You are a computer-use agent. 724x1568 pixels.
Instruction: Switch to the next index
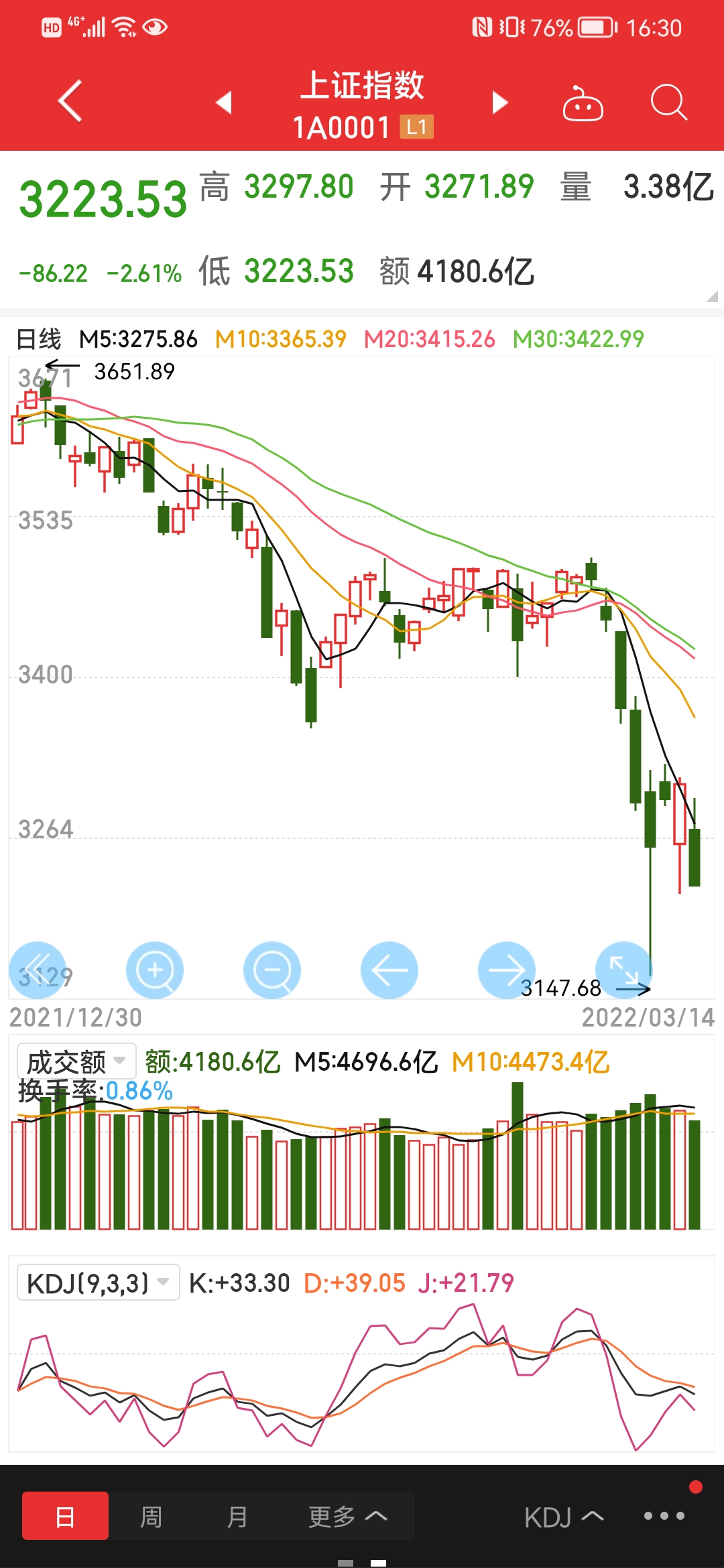(500, 103)
